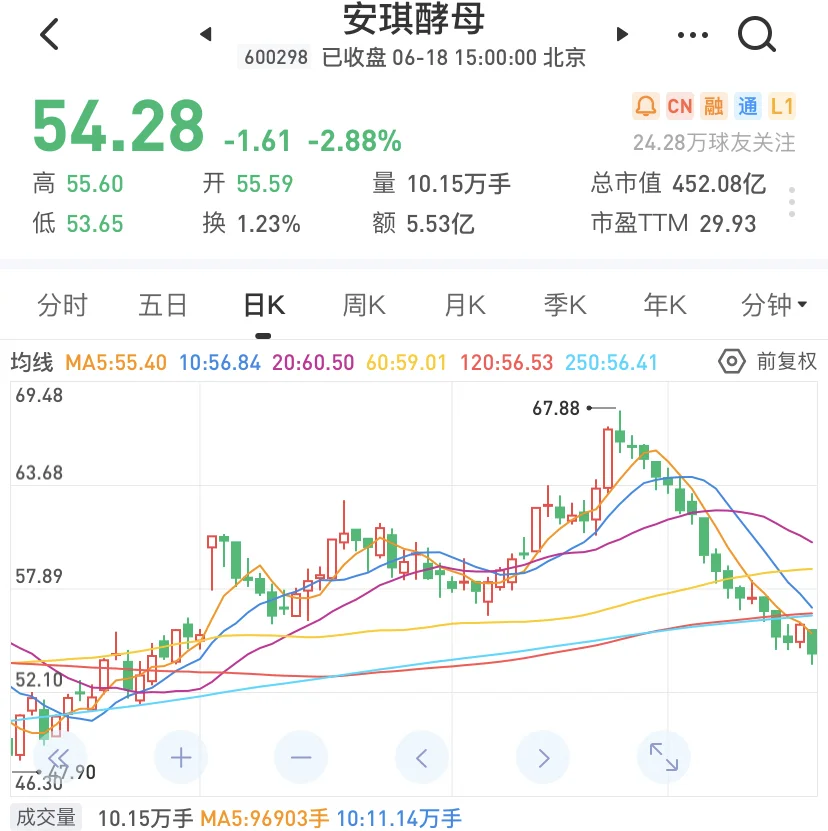Expand chart to fullscreen with arrows icon
Image resolution: width=828 pixels, height=831 pixels.
tap(664, 757)
